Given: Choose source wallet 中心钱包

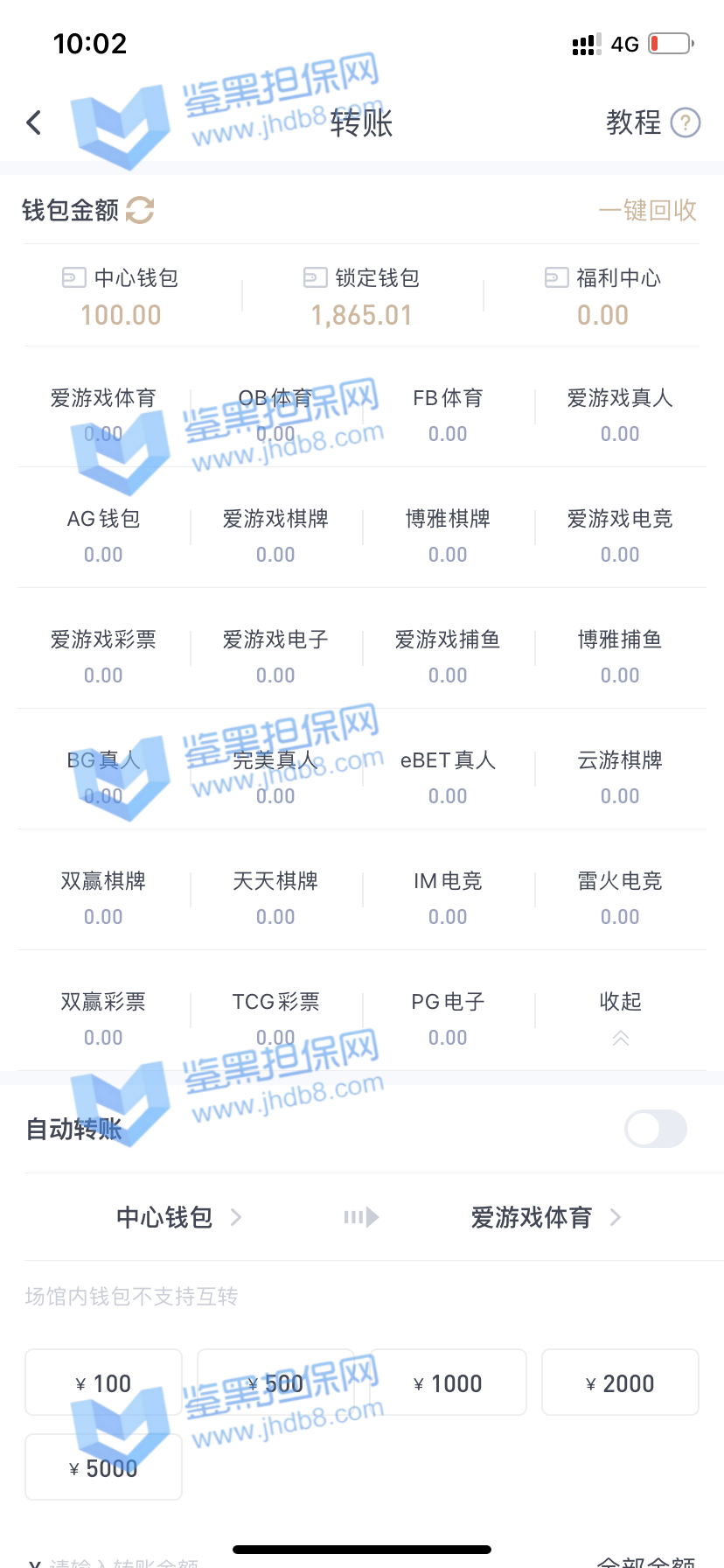Looking at the screenshot, I should pos(178,1217).
